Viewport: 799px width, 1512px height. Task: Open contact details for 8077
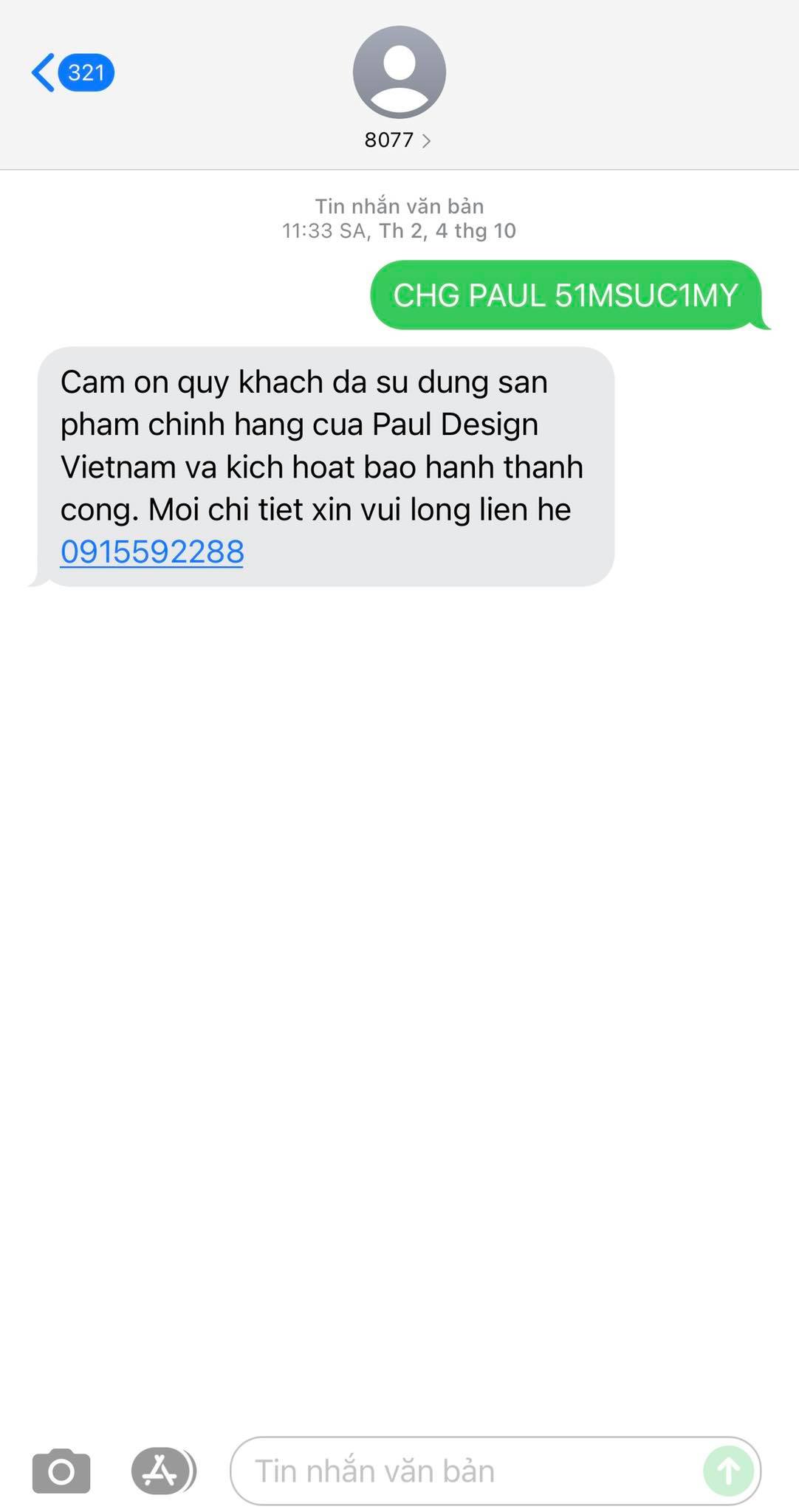[x=398, y=140]
